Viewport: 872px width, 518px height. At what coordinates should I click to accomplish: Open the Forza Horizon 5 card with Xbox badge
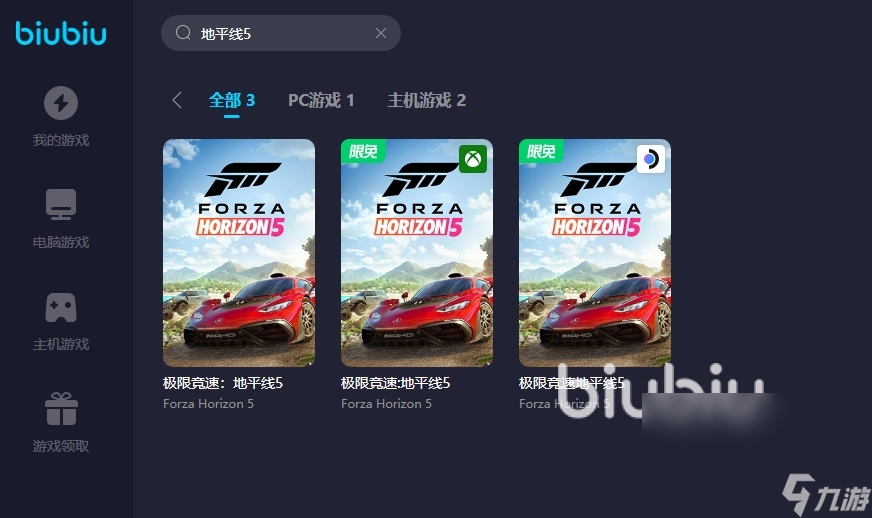tap(417, 253)
